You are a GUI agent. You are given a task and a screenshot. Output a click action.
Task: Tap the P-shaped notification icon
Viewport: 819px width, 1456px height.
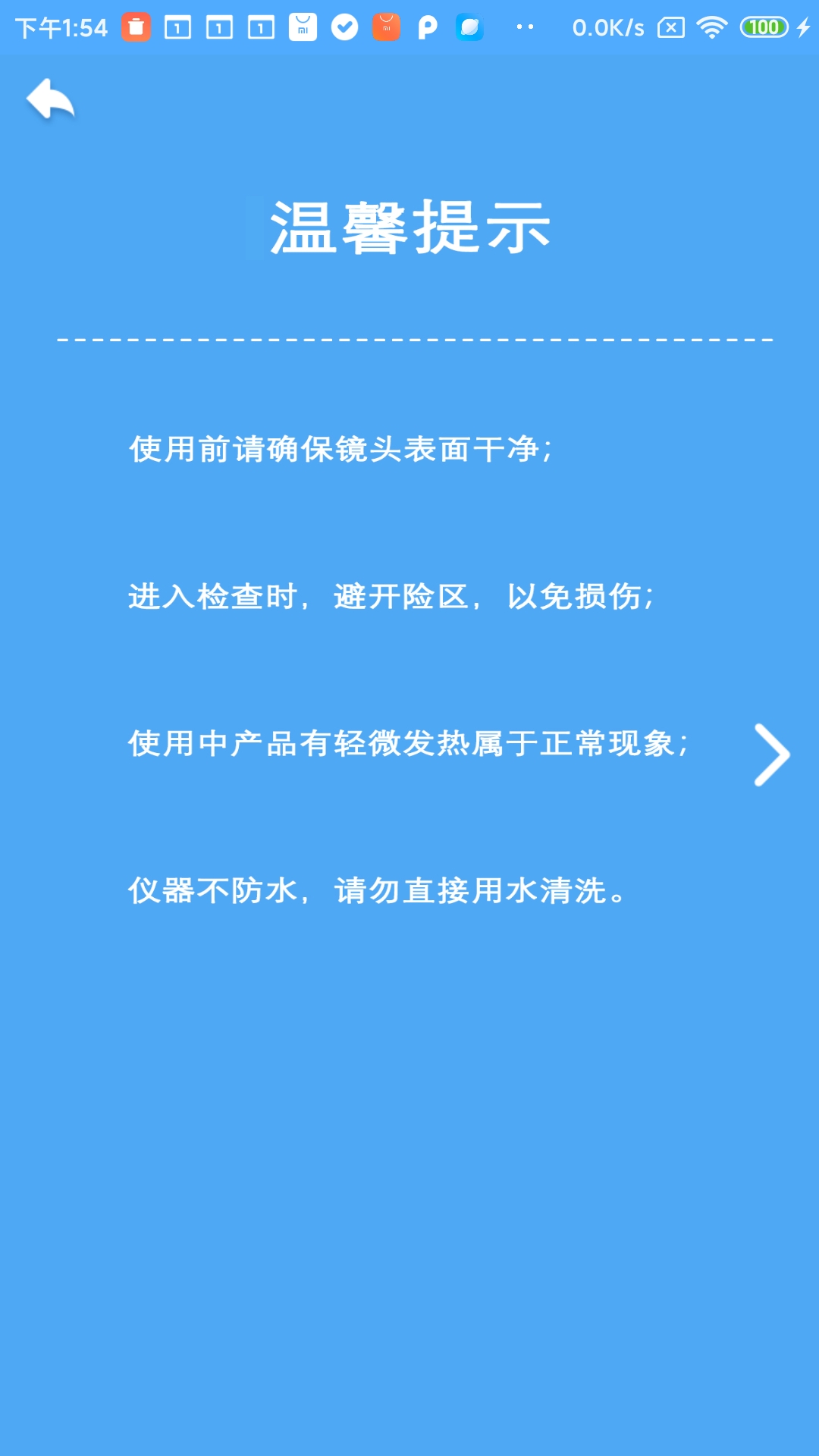click(x=427, y=27)
